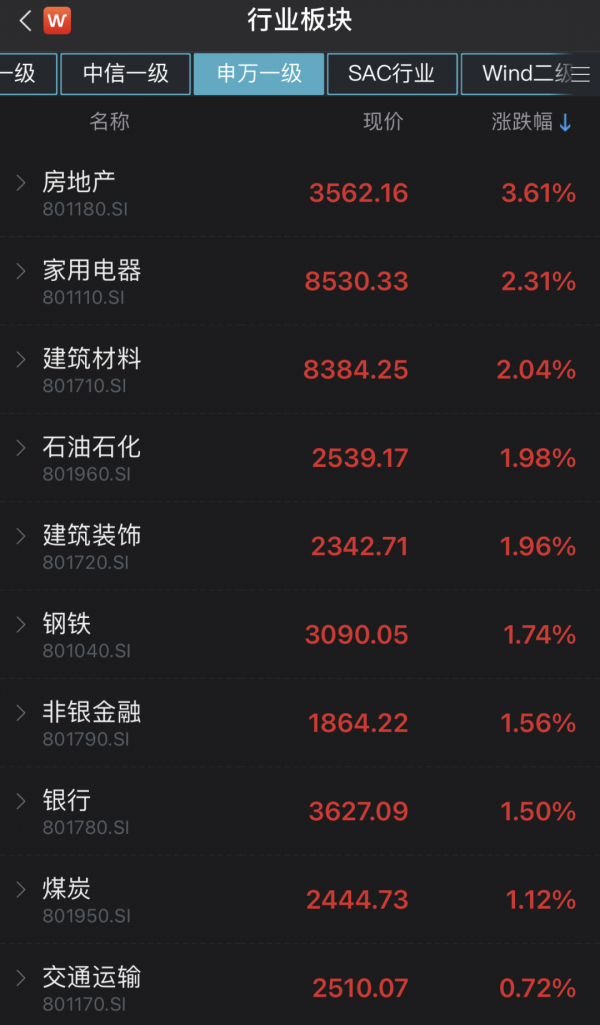This screenshot has width=600, height=1025.
Task: Open the tab list menu icon
Action: [581, 74]
